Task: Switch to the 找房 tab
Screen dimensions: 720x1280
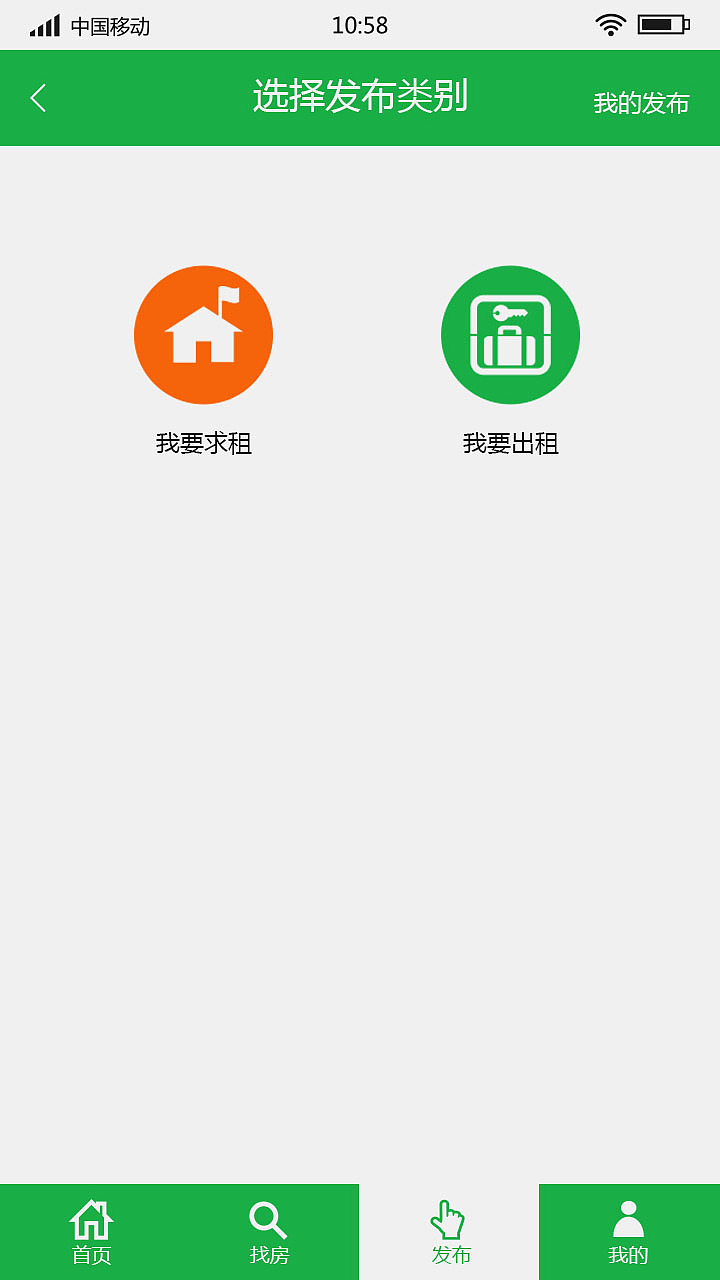Action: tap(267, 1232)
